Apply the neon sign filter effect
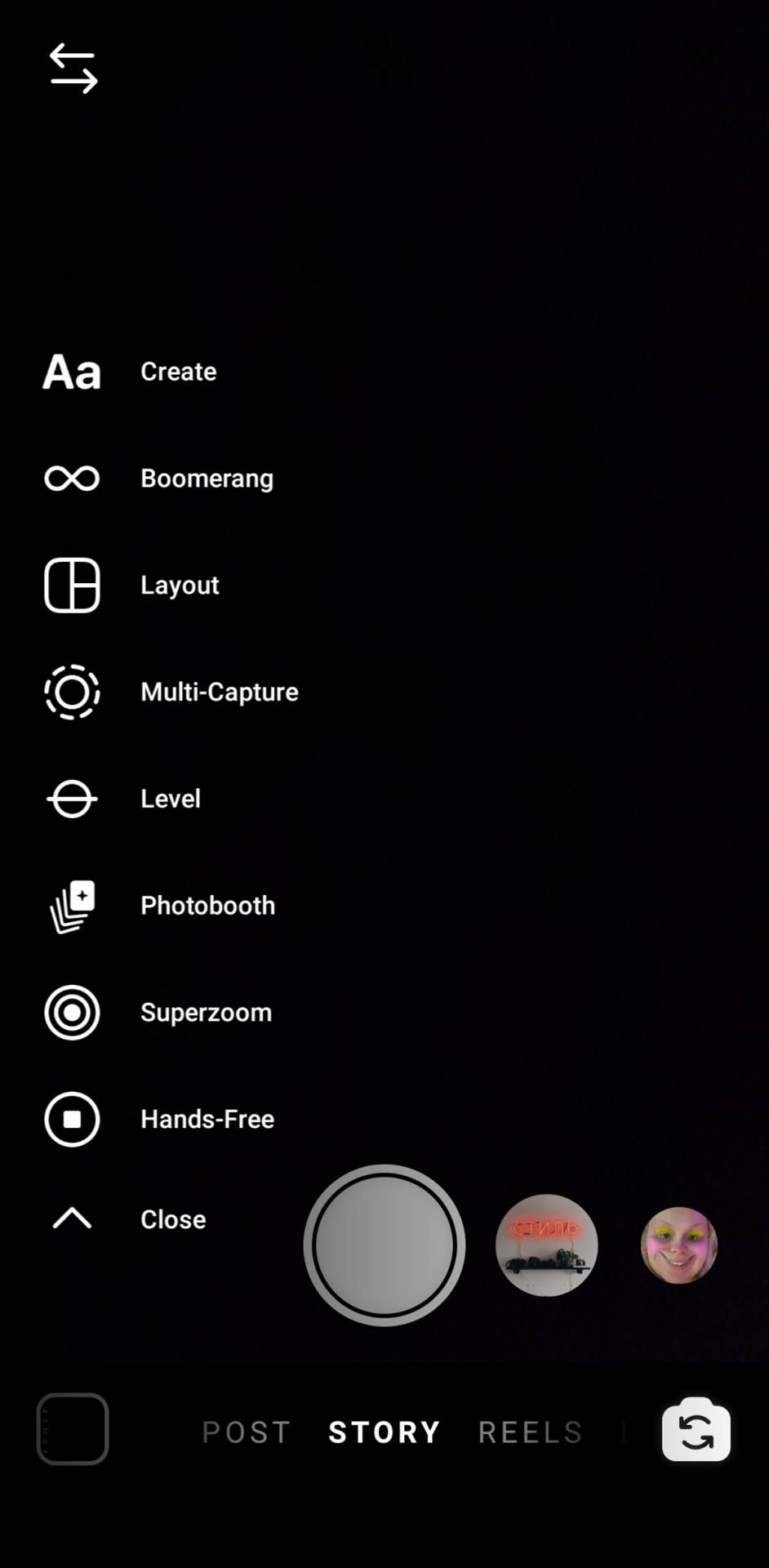 pos(547,1245)
